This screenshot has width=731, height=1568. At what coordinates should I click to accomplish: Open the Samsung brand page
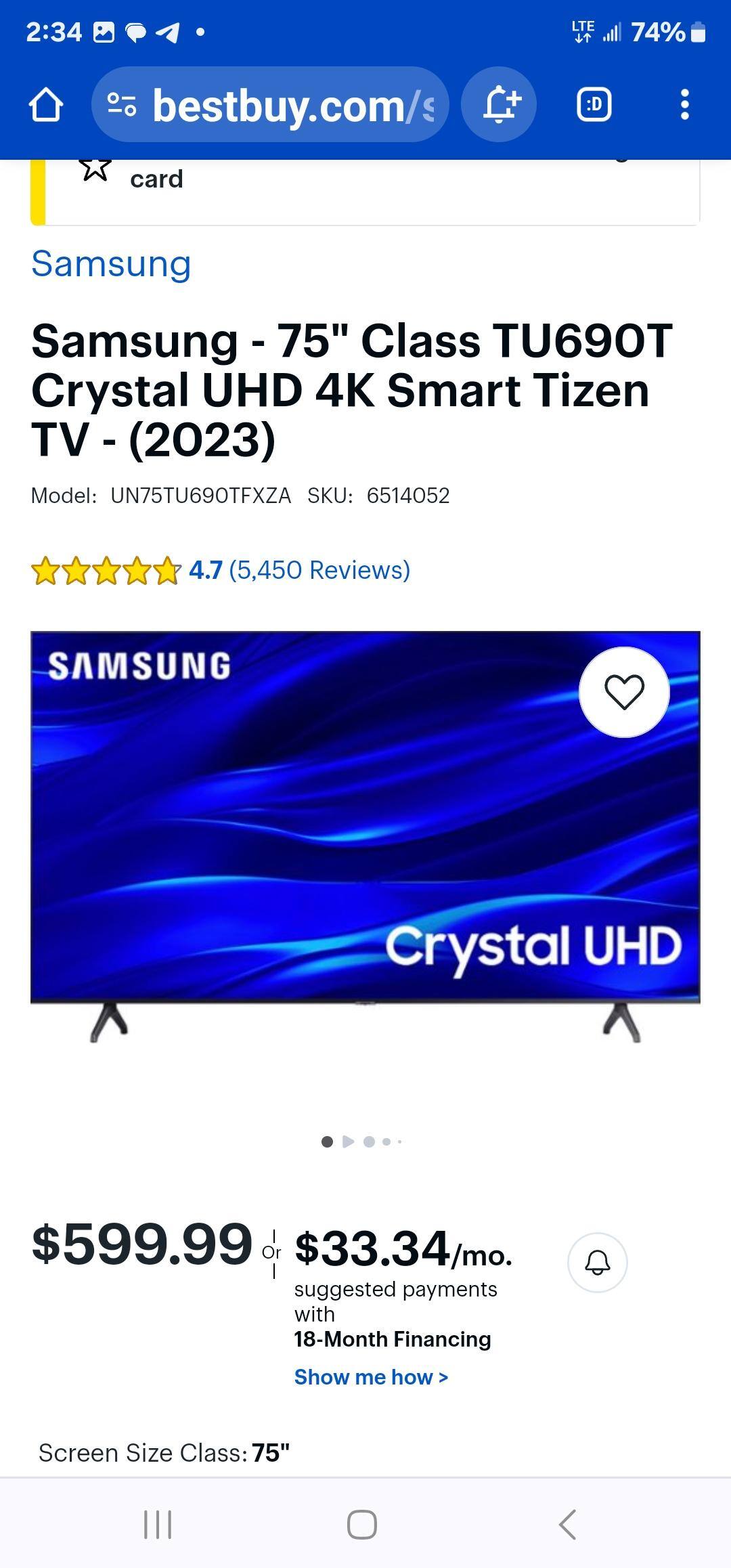111,264
